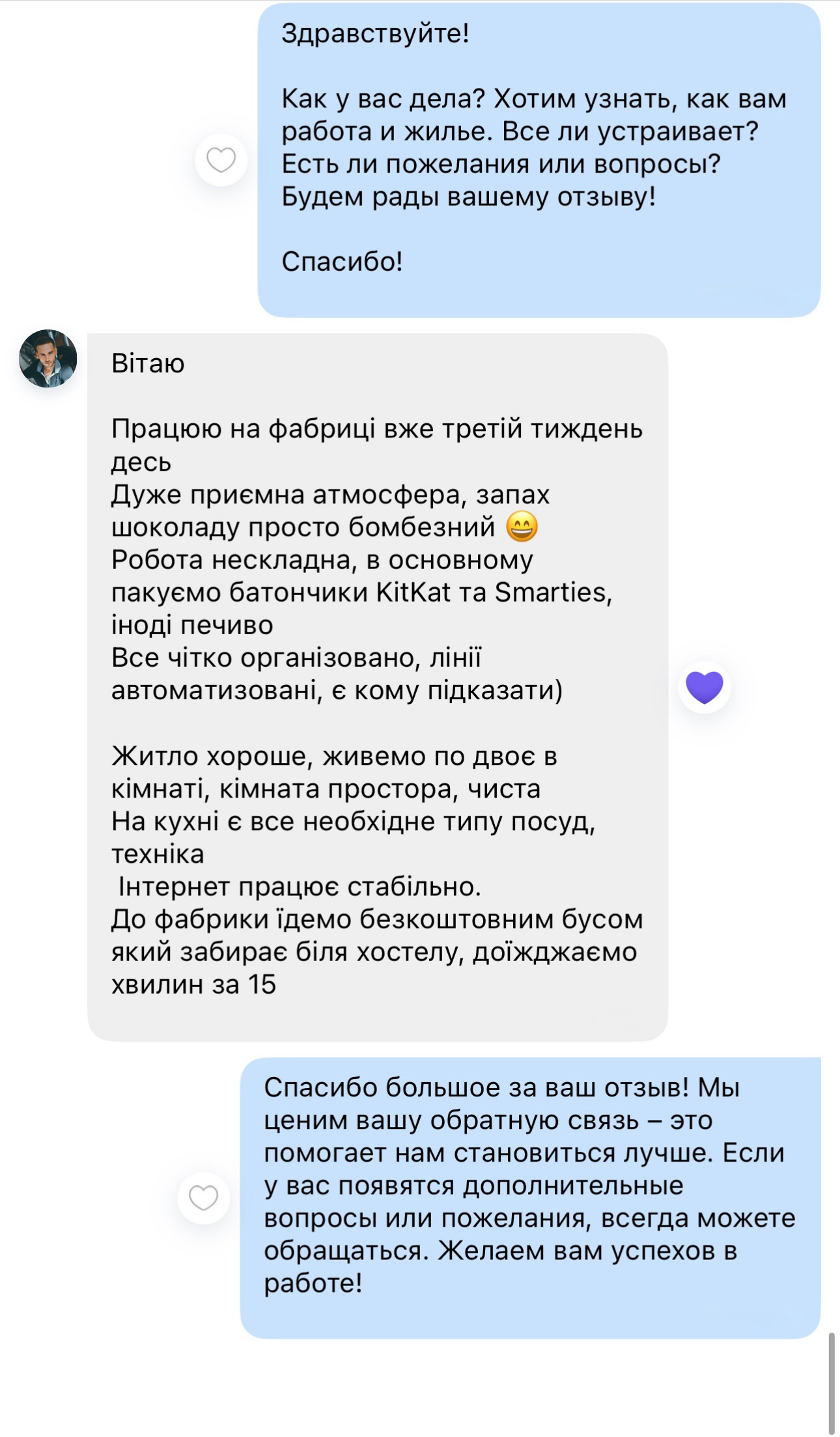Like the "Спасибо большое за ваш отзыв" message
Viewport: 840px width, 1437px height.
pyautogui.click(x=203, y=1198)
